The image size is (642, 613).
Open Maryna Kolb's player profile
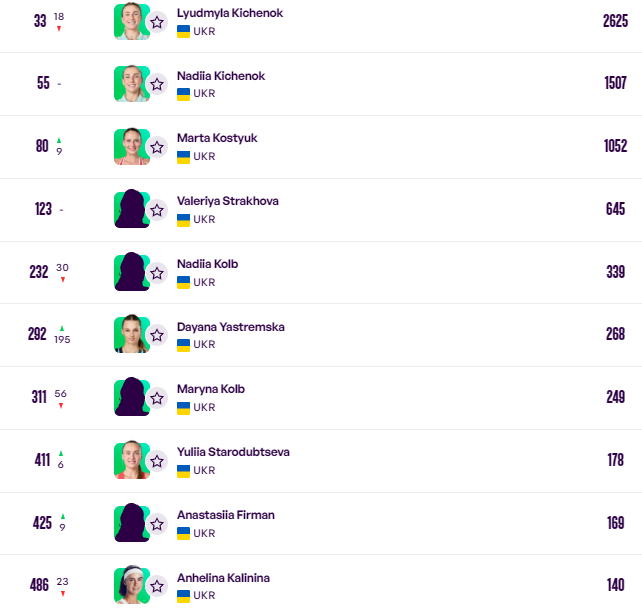(x=210, y=389)
